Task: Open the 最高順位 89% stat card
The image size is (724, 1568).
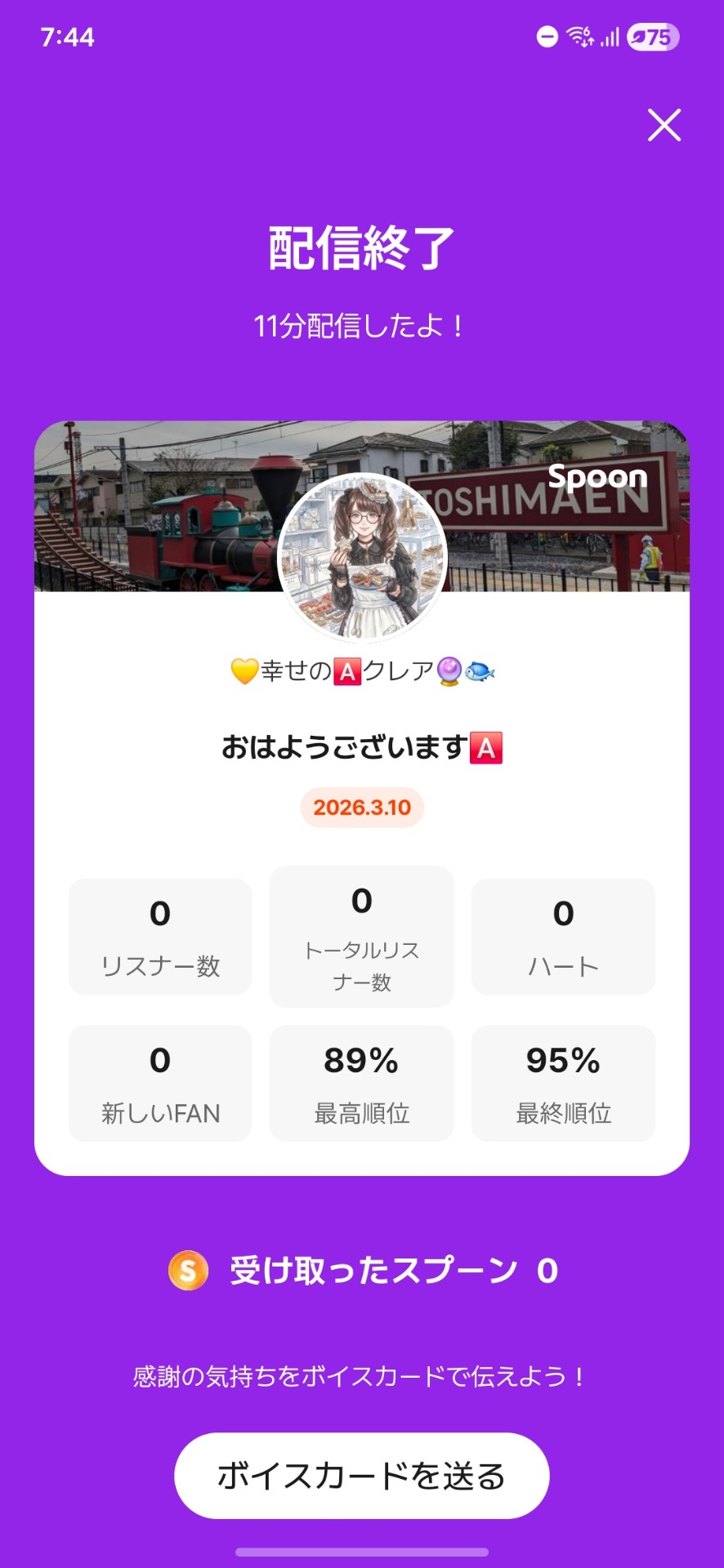Action: pyautogui.click(x=361, y=1083)
